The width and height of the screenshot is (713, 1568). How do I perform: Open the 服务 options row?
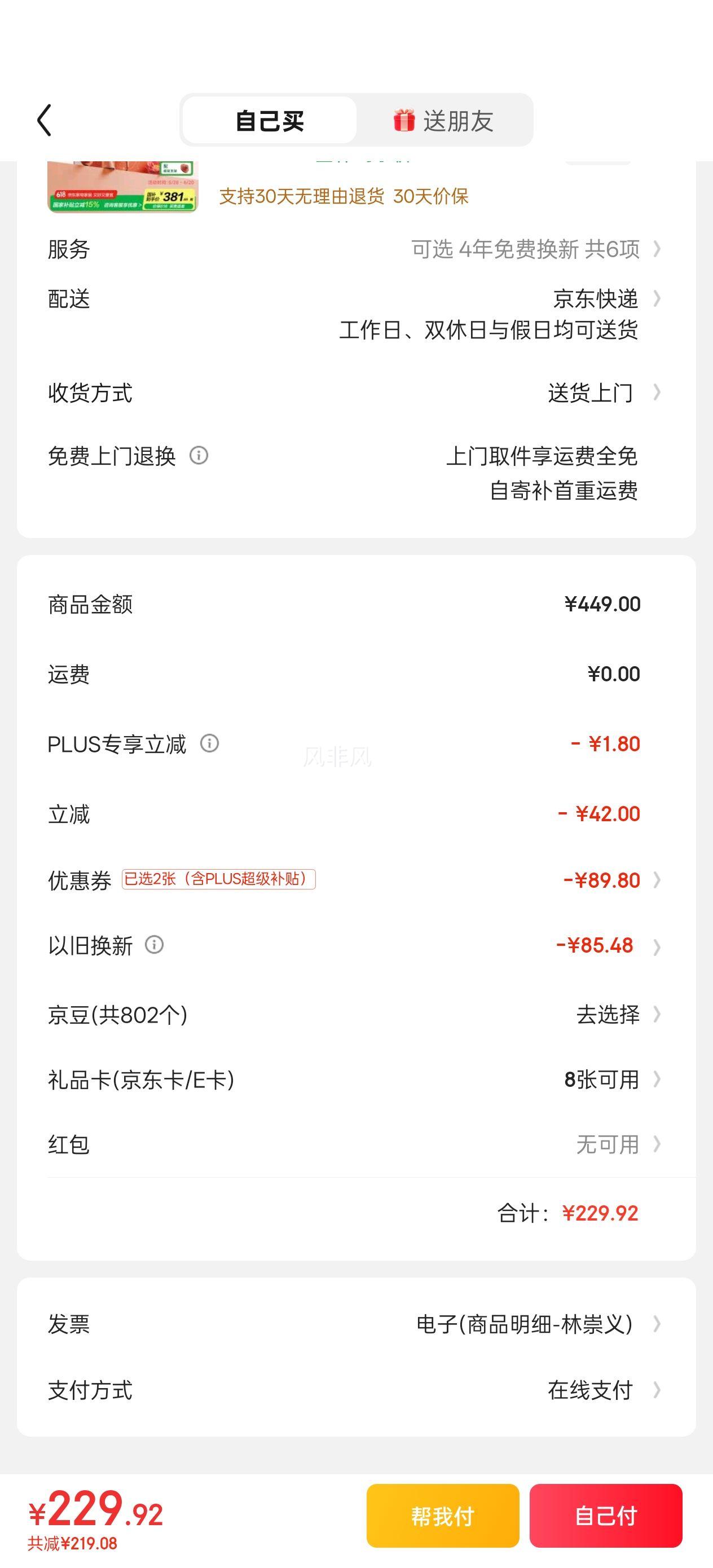356,249
